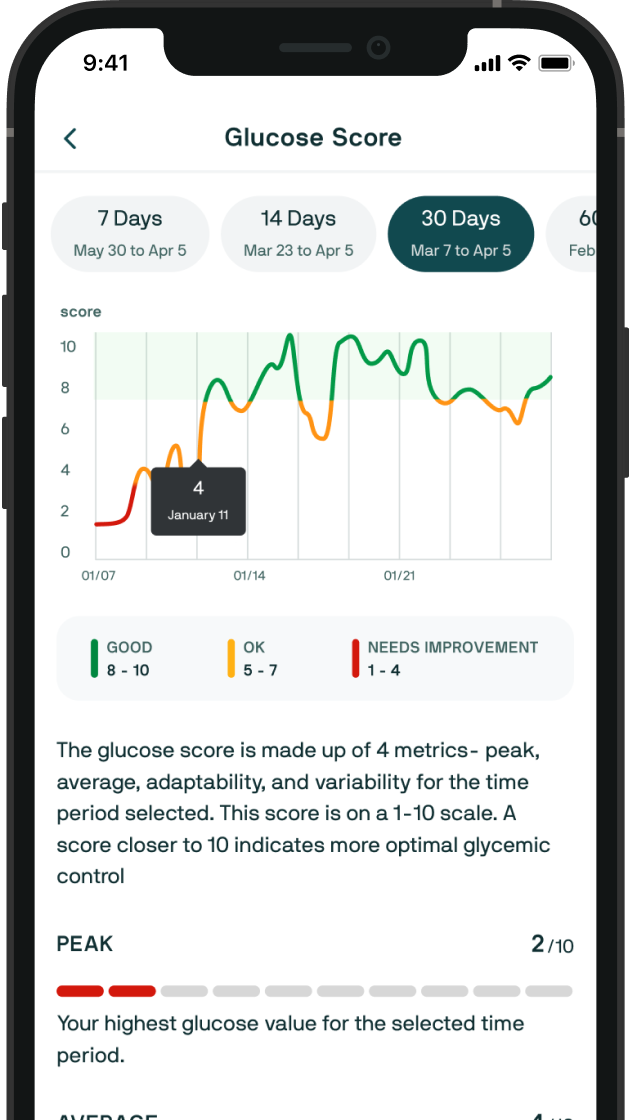
Task: Select the 7 Days range
Action: click(130, 234)
